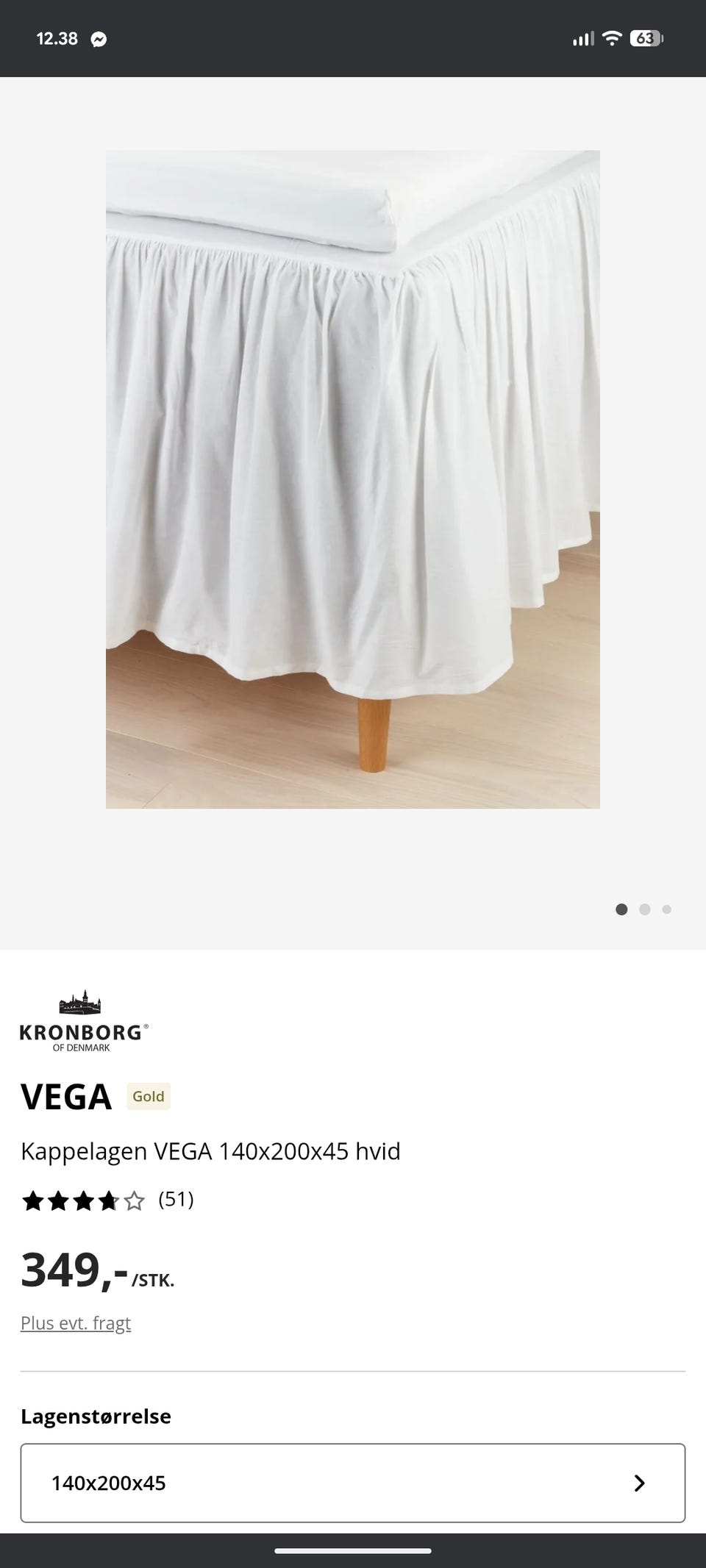View the 51 customer reviews rating
Image resolution: width=706 pixels, height=1568 pixels.
(107, 1200)
